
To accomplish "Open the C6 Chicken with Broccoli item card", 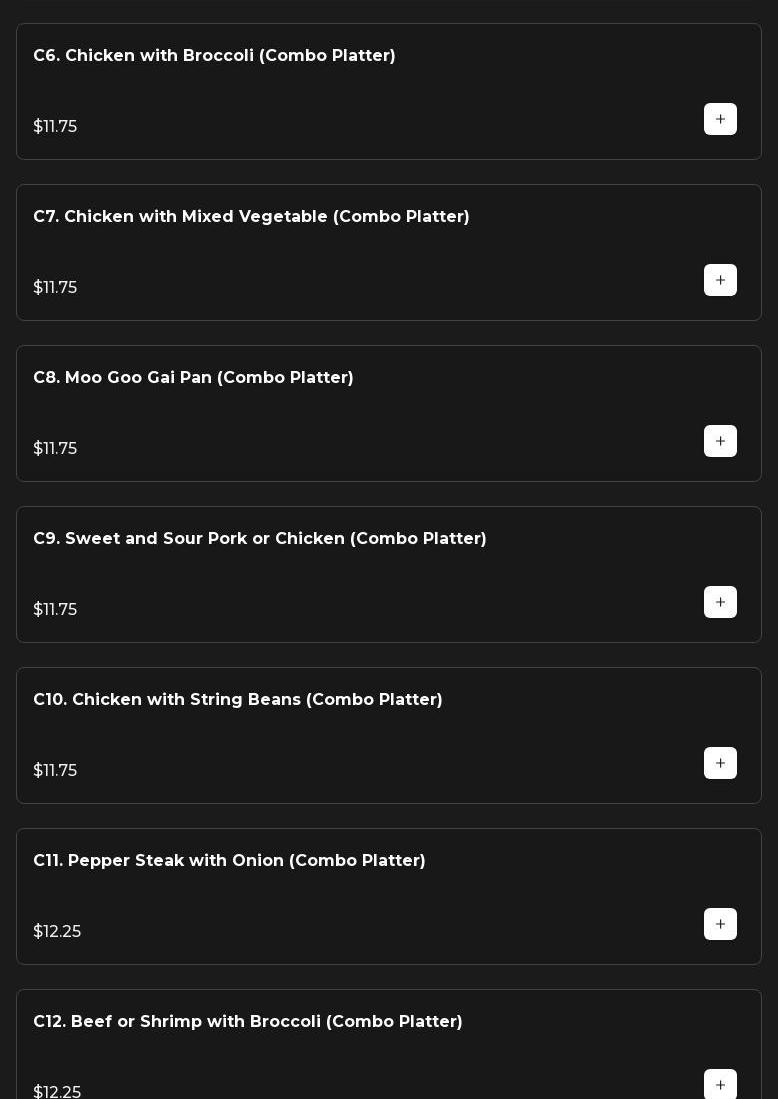I will click(214, 56).
